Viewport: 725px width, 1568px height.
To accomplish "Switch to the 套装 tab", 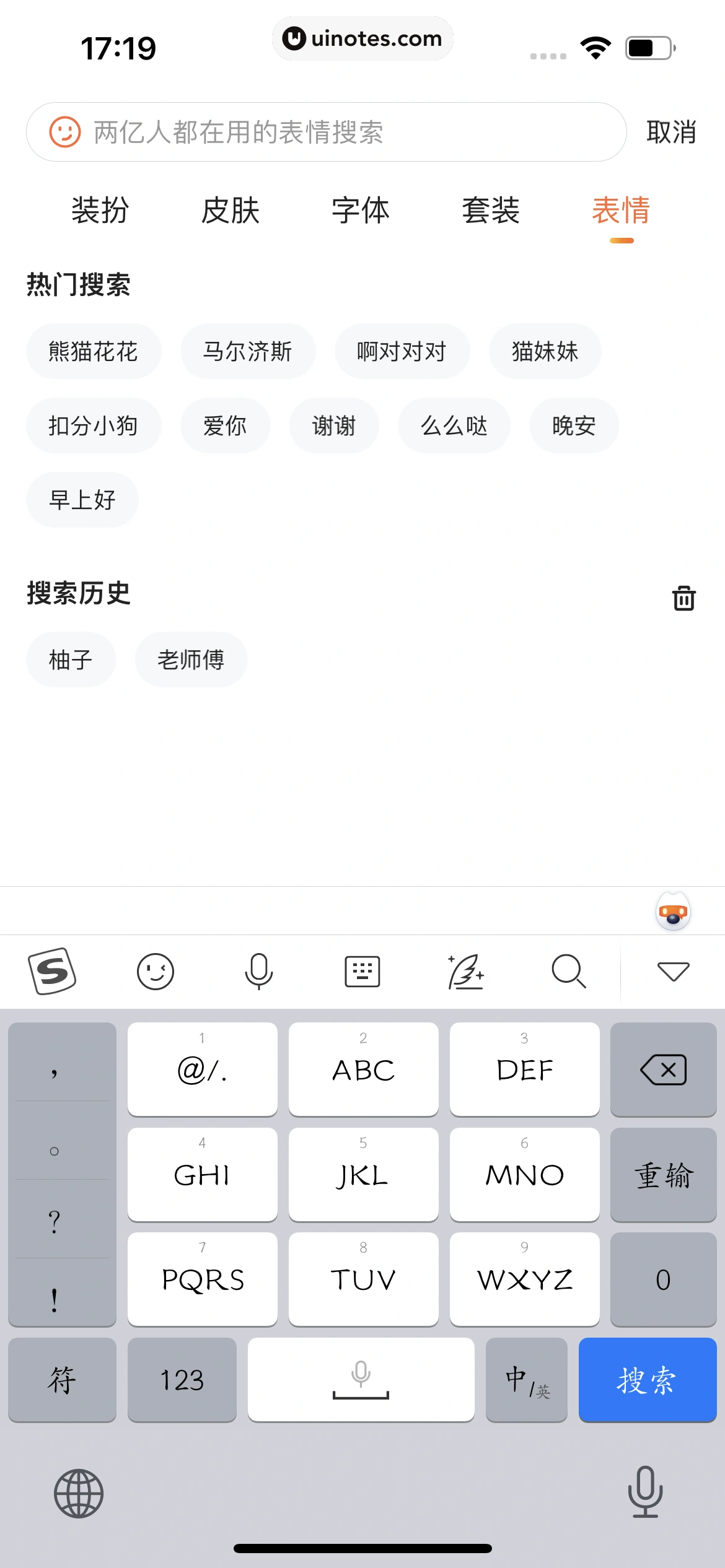I will 490,211.
